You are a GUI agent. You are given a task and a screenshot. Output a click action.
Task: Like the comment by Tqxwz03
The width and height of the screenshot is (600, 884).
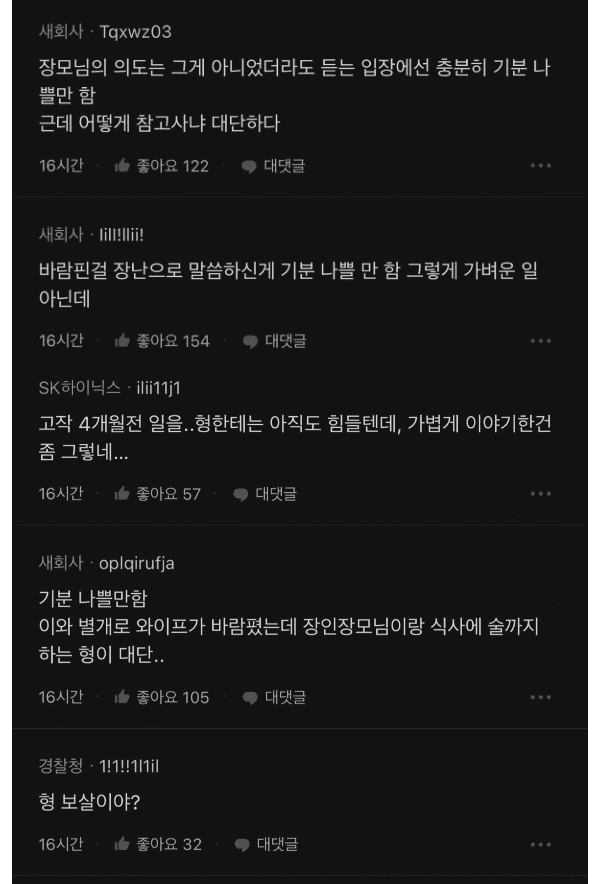161,166
